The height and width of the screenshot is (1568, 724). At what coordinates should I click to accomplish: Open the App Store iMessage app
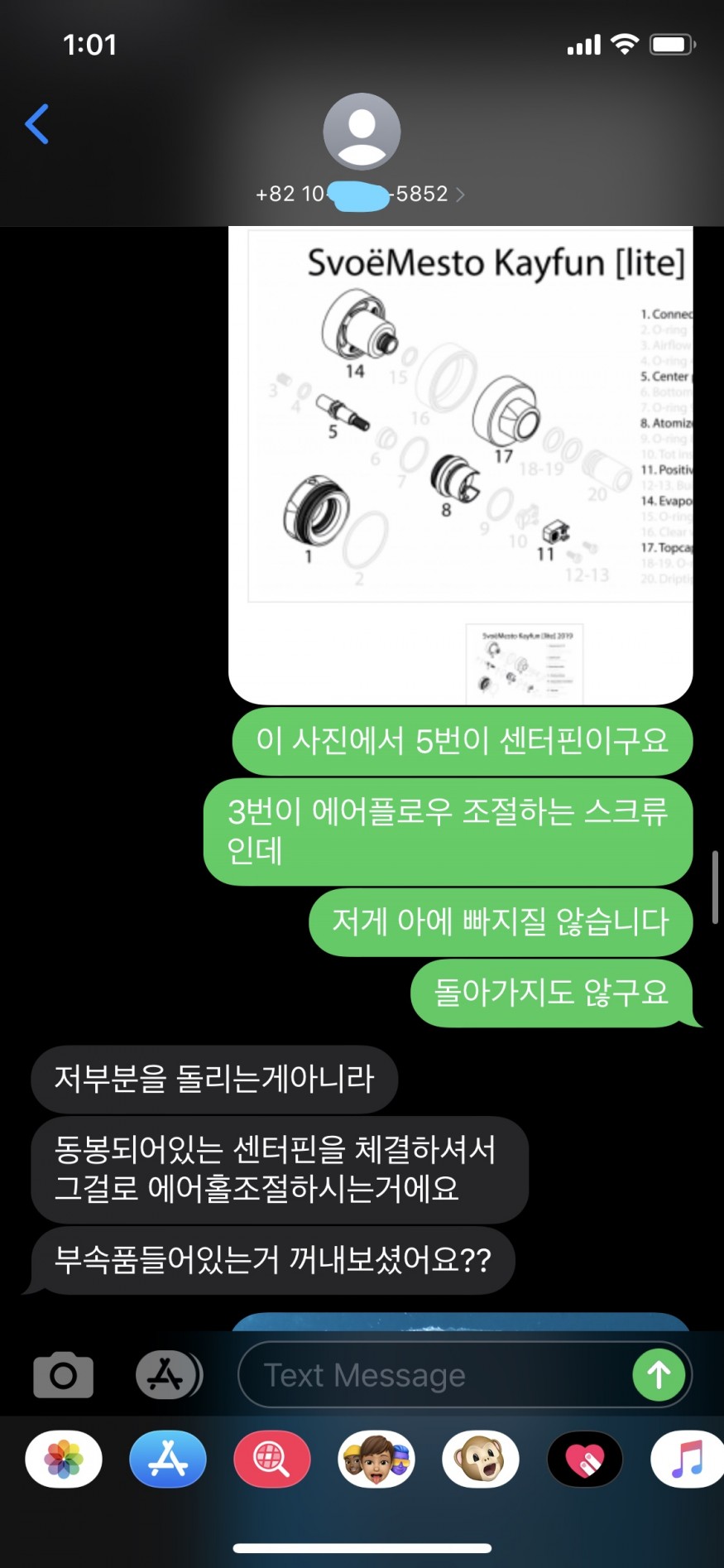click(x=168, y=1460)
